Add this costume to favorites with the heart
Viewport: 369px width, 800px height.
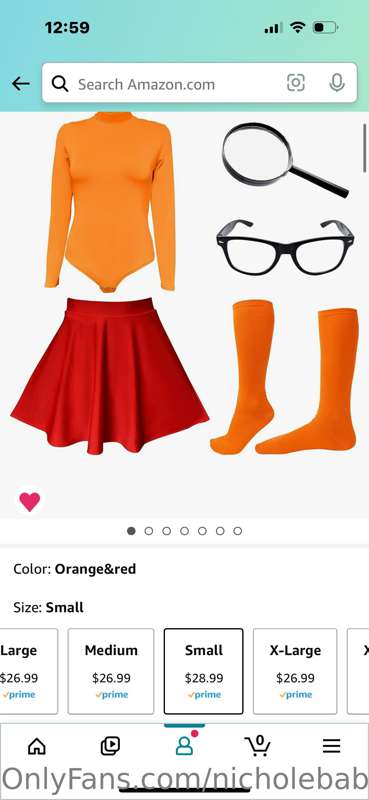(x=30, y=502)
